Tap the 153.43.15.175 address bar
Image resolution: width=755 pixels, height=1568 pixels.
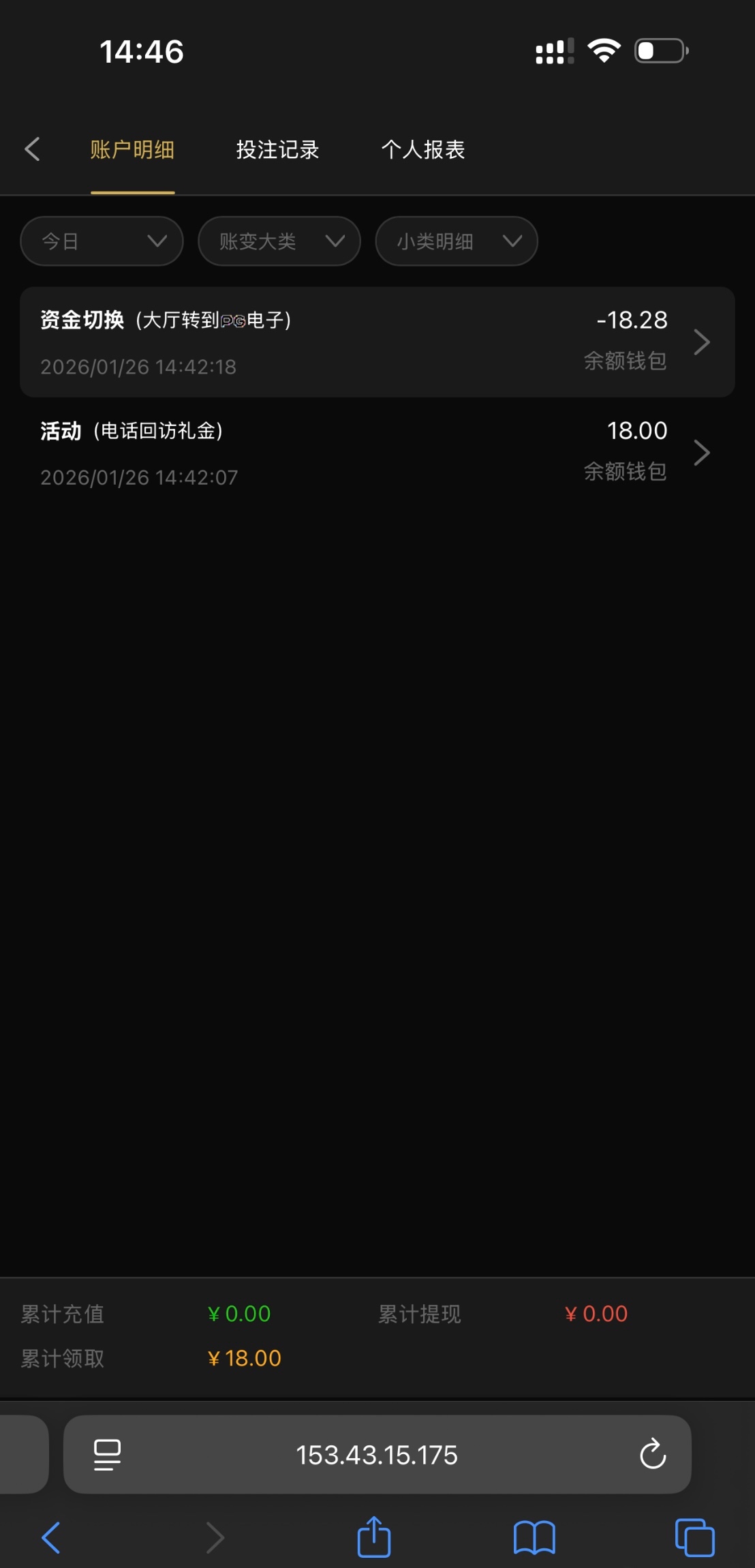(377, 1455)
